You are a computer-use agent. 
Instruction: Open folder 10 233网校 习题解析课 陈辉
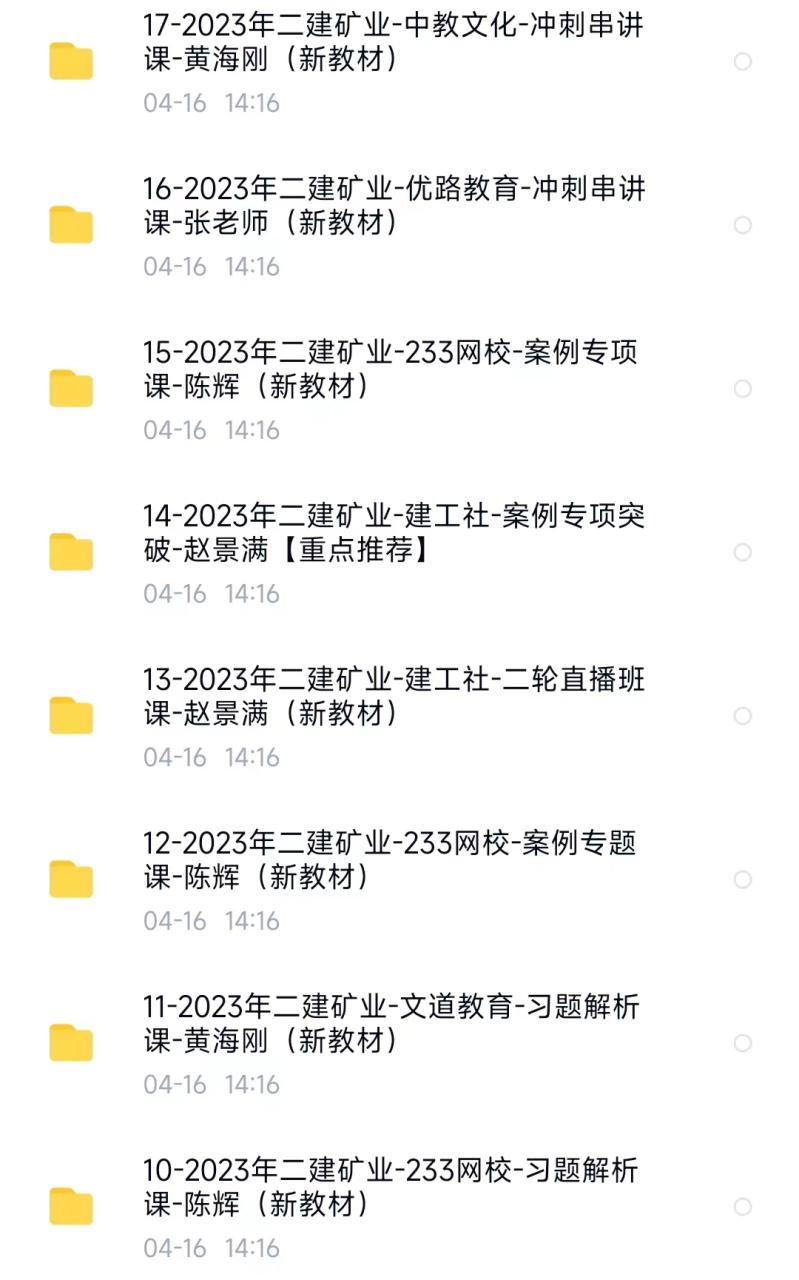click(390, 1187)
